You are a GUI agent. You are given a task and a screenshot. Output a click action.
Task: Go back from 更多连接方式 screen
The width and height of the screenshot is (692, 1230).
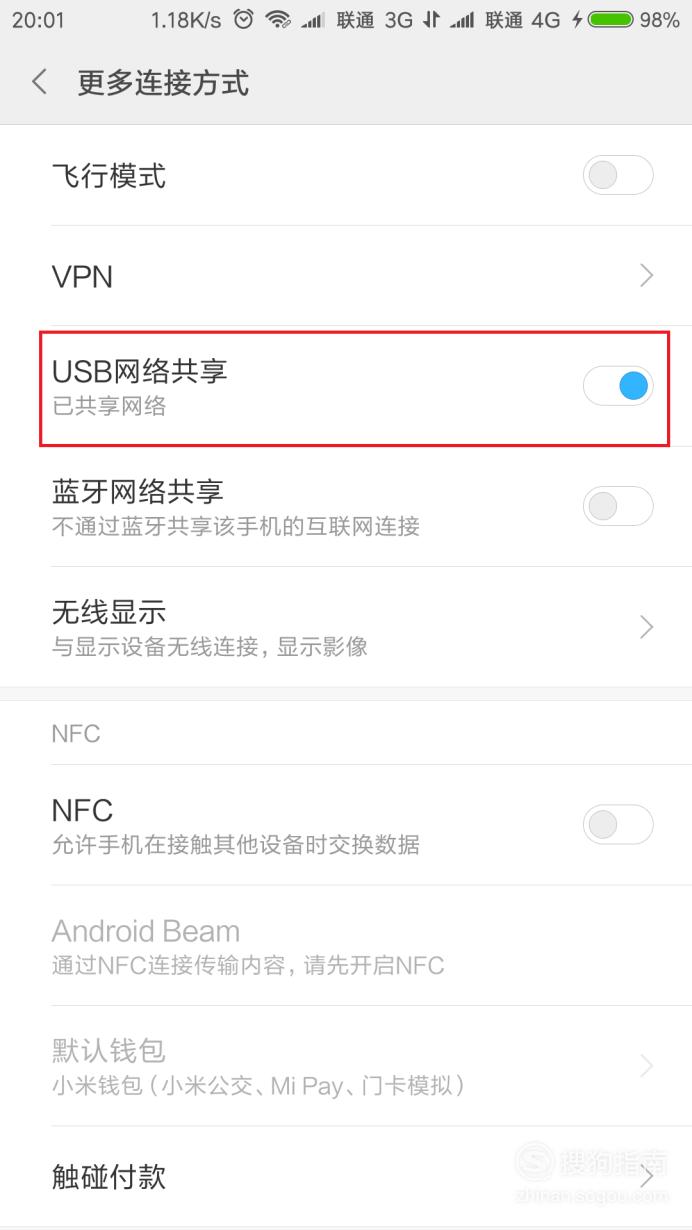40,82
